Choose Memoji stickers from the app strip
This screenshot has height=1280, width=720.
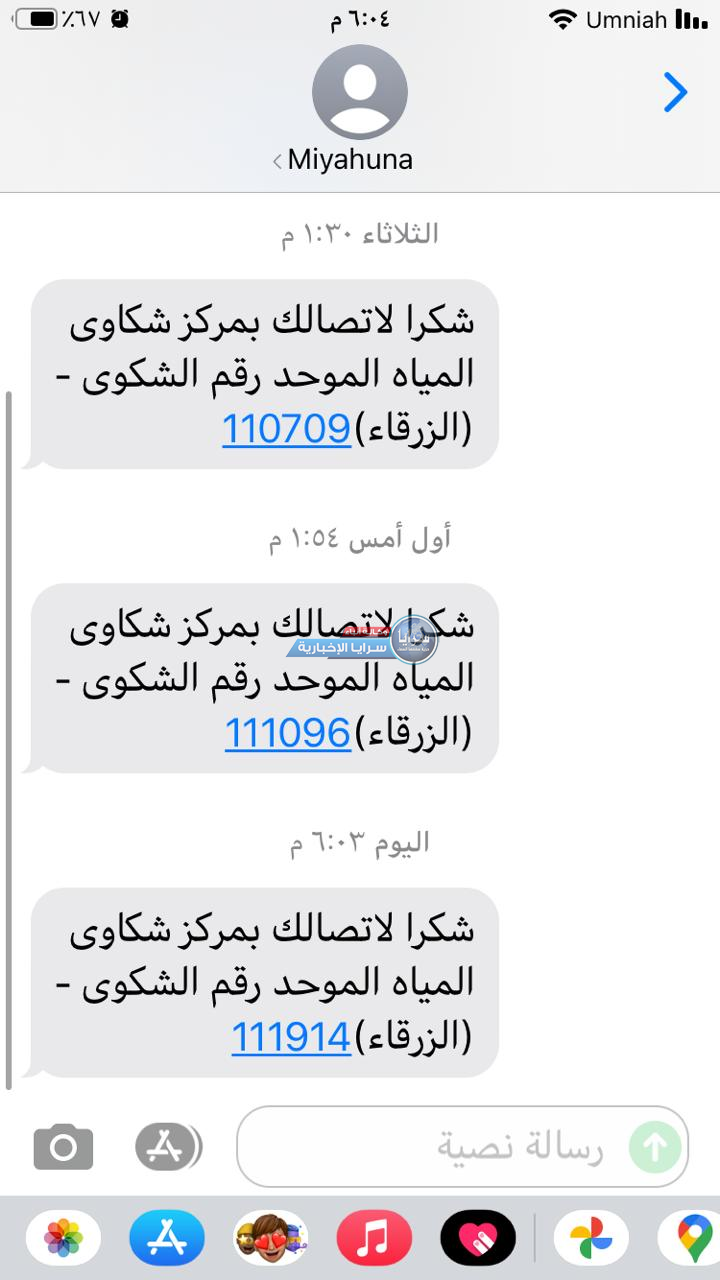pos(271,1238)
